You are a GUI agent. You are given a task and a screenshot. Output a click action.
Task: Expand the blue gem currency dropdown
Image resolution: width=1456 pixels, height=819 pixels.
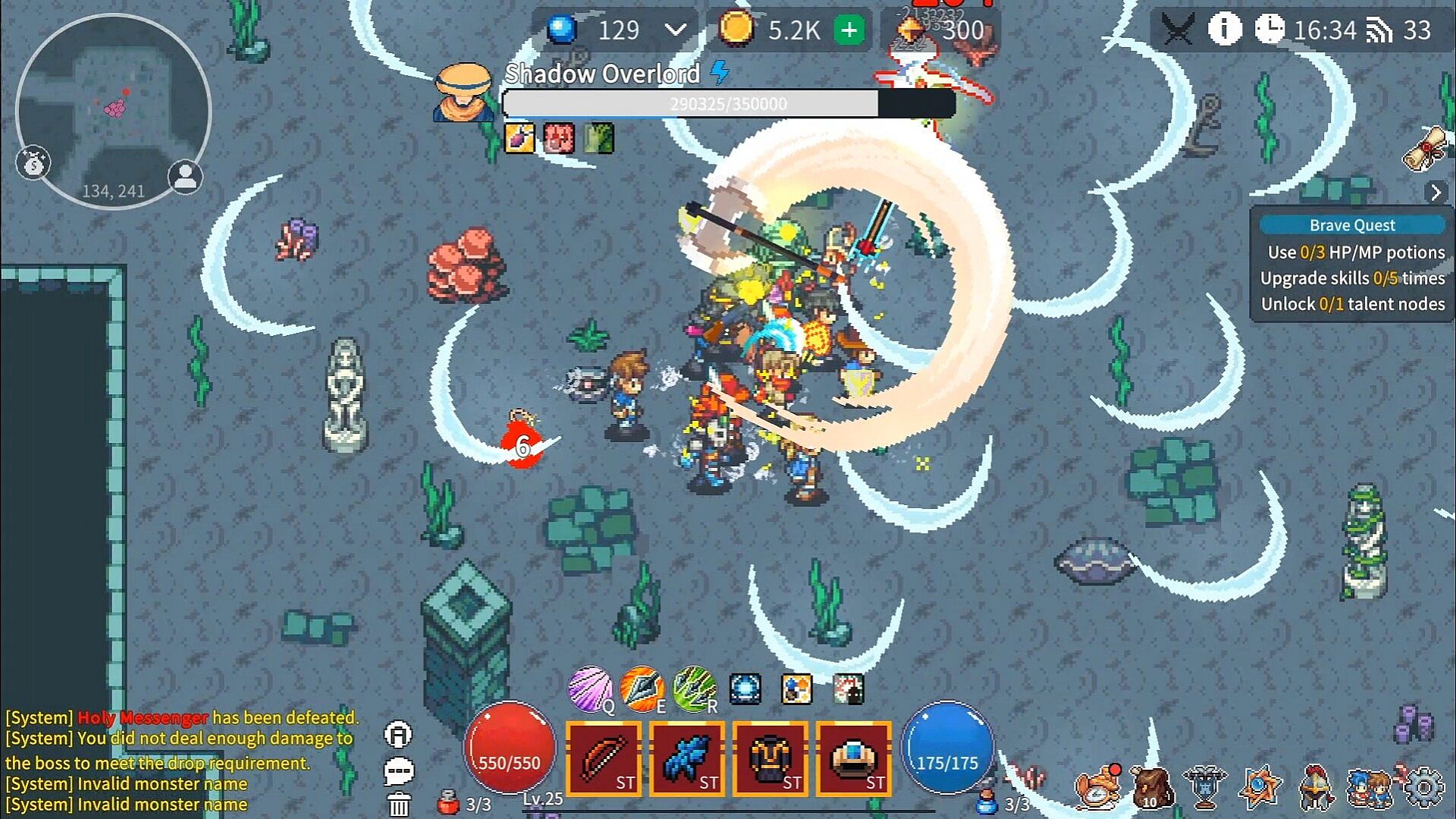(675, 30)
